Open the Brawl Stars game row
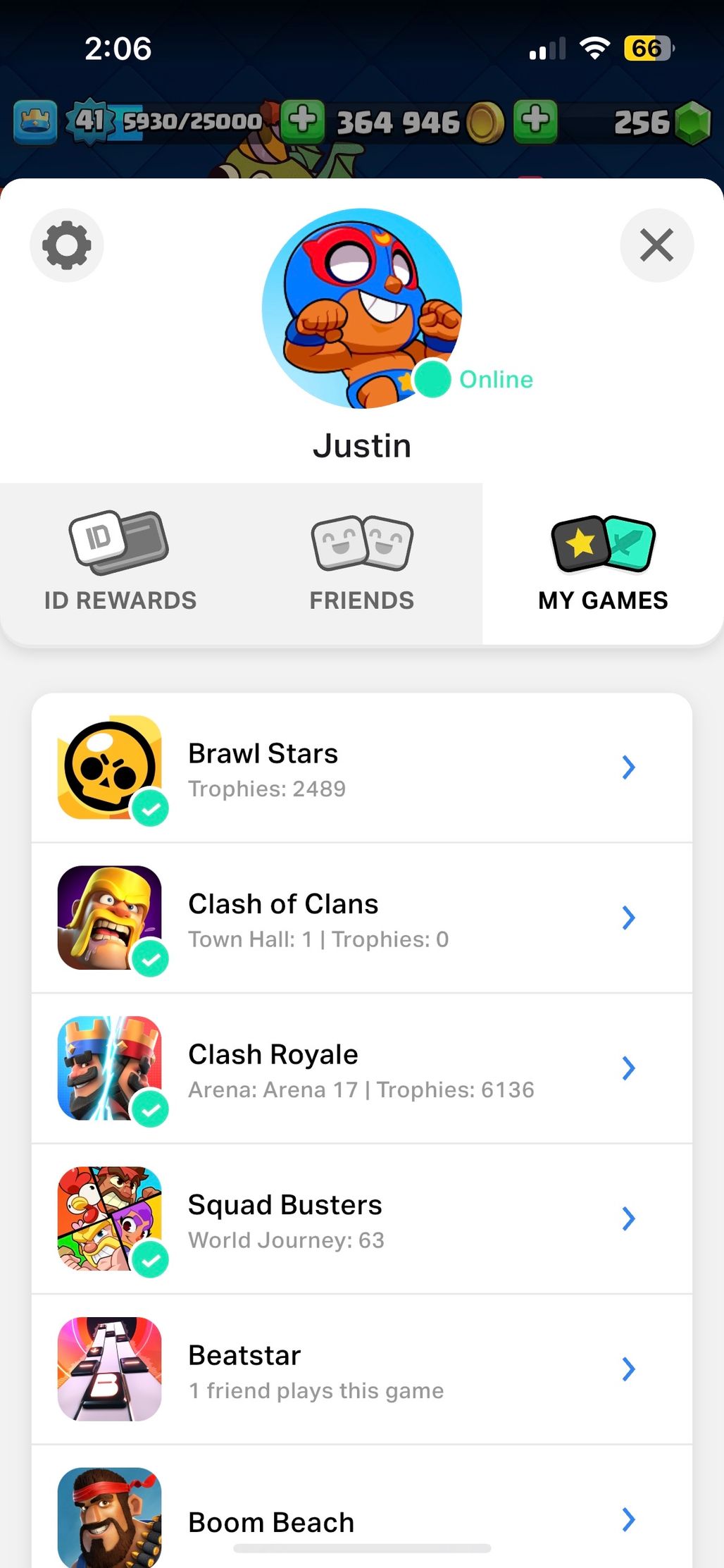The width and height of the screenshot is (724, 1568). coord(362,767)
